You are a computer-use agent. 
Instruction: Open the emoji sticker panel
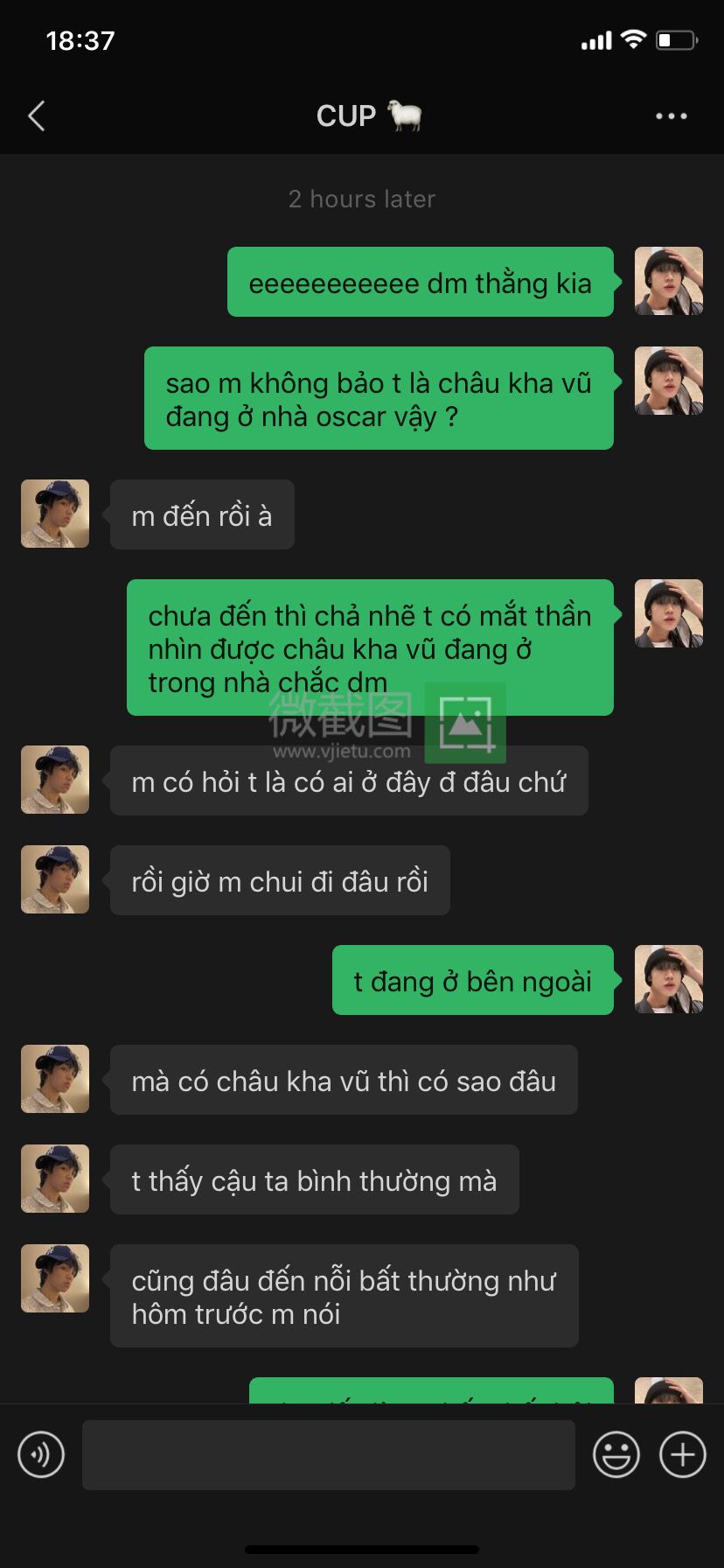[616, 1455]
